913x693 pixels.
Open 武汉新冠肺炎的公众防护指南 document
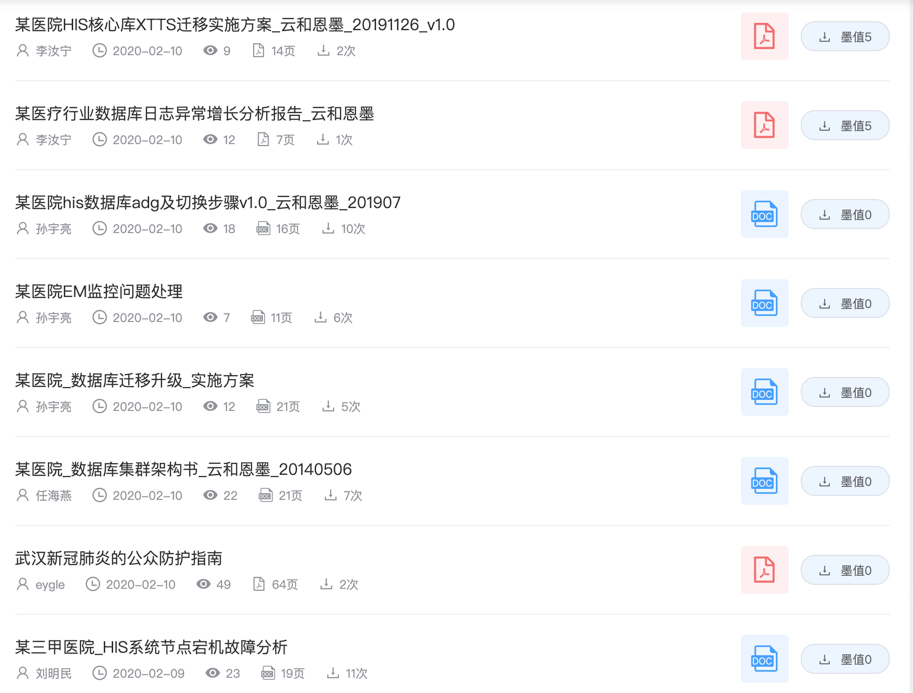[x=119, y=559]
